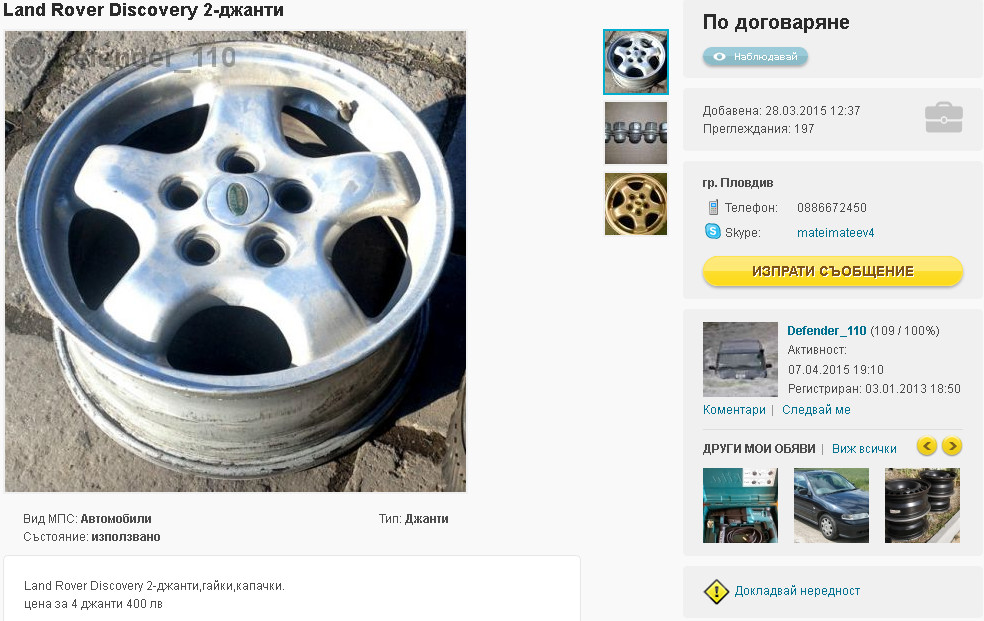984x621 pixels.
Task: Open the seller's avatar picture
Action: tap(740, 359)
